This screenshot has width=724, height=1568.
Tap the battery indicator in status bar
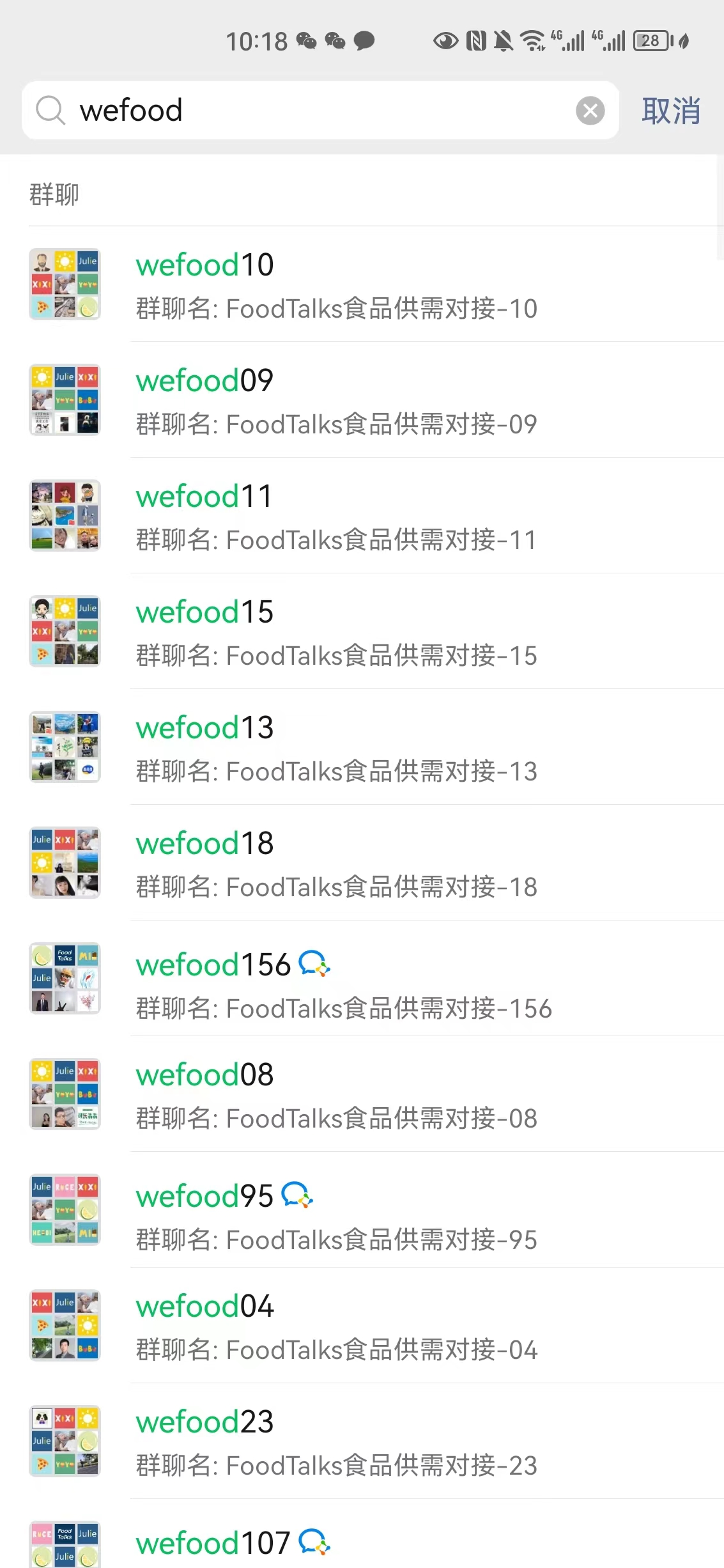[x=650, y=40]
